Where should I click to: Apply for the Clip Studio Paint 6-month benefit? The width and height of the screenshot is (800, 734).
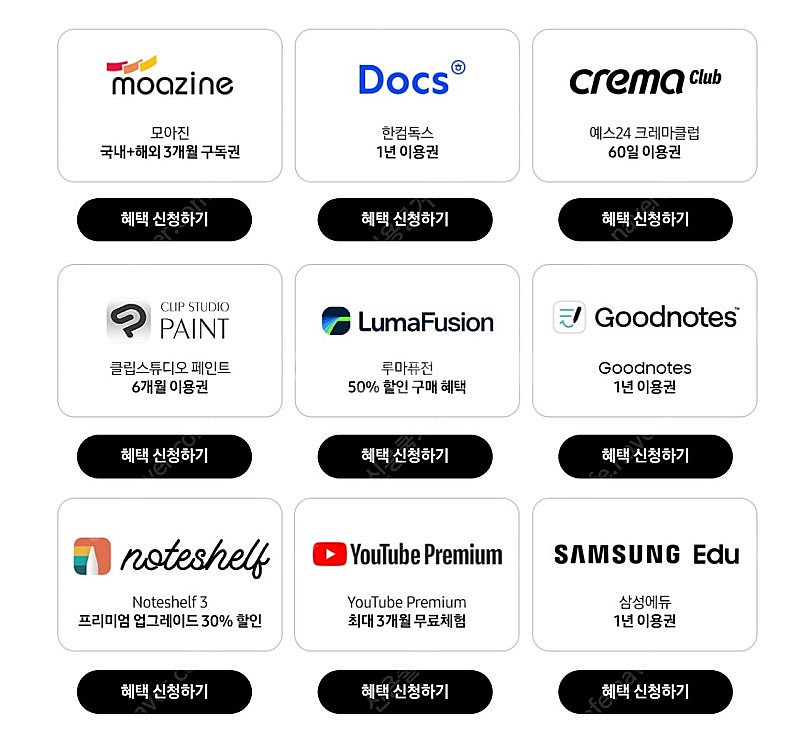(x=164, y=455)
